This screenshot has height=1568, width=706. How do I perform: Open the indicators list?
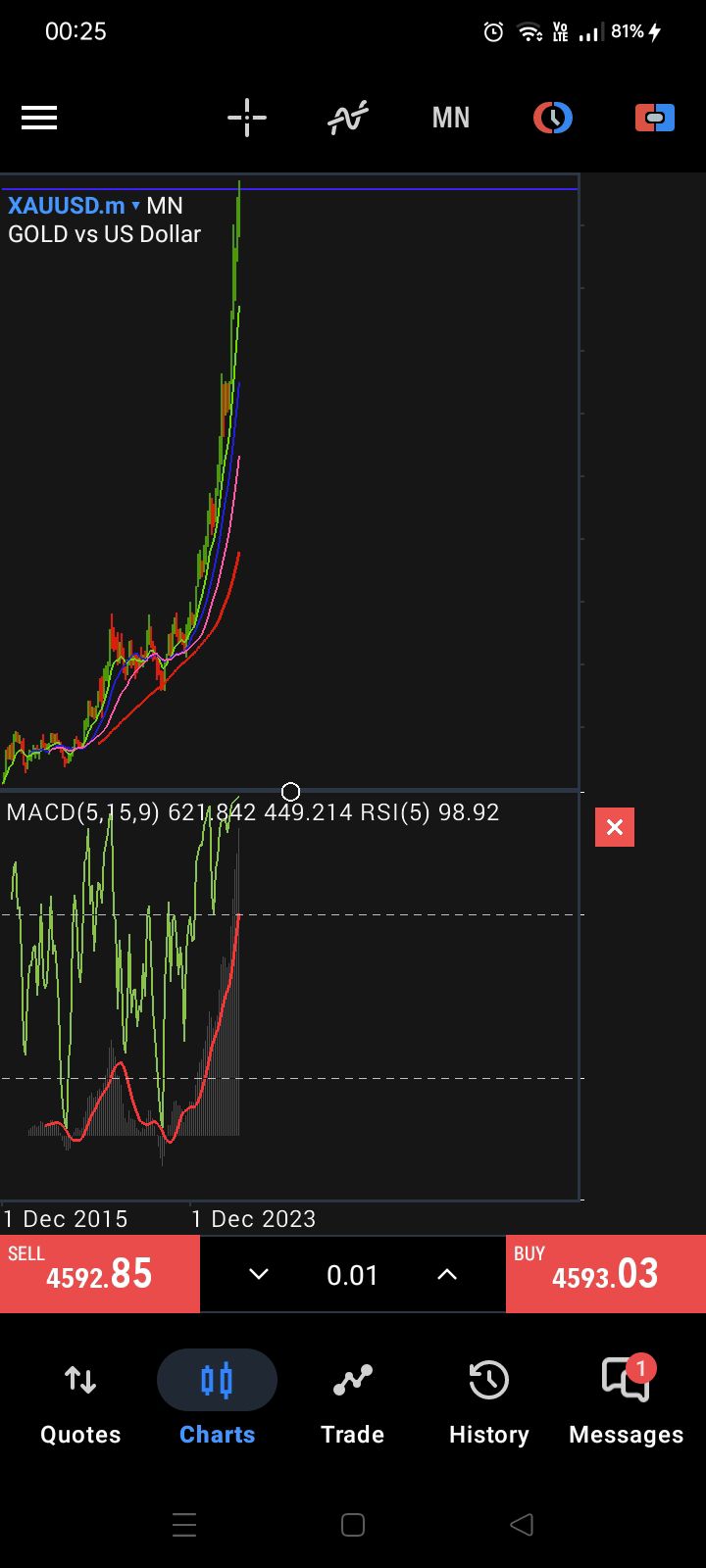click(x=348, y=119)
